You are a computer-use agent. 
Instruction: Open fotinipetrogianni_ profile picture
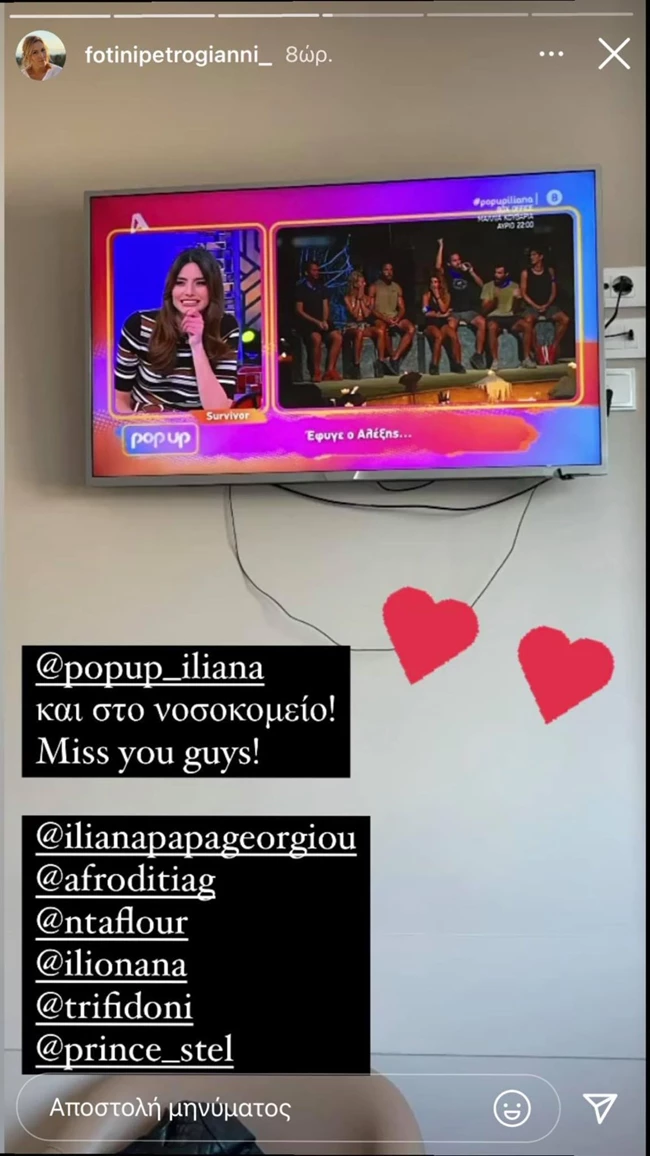pos(41,55)
